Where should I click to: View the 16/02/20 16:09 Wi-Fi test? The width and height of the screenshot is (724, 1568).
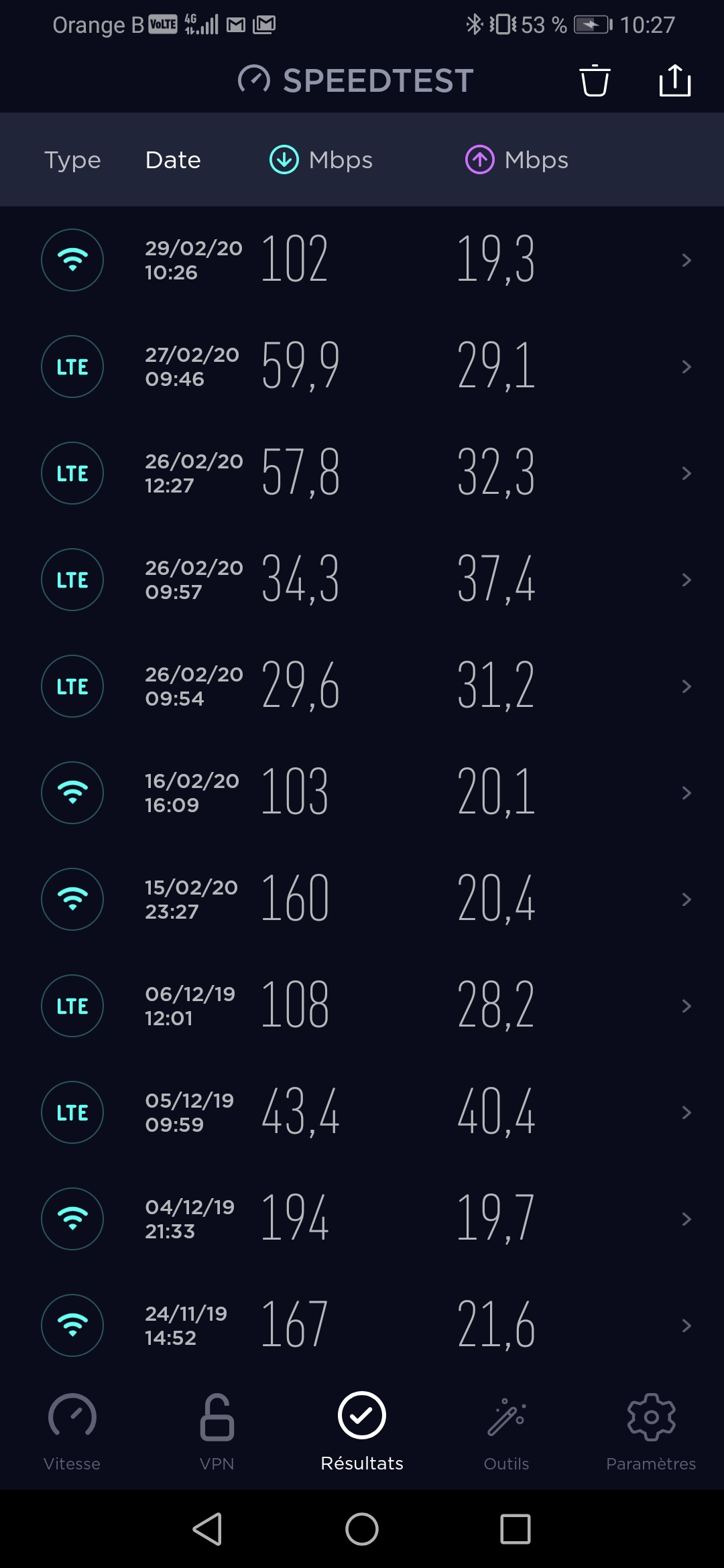(x=362, y=793)
